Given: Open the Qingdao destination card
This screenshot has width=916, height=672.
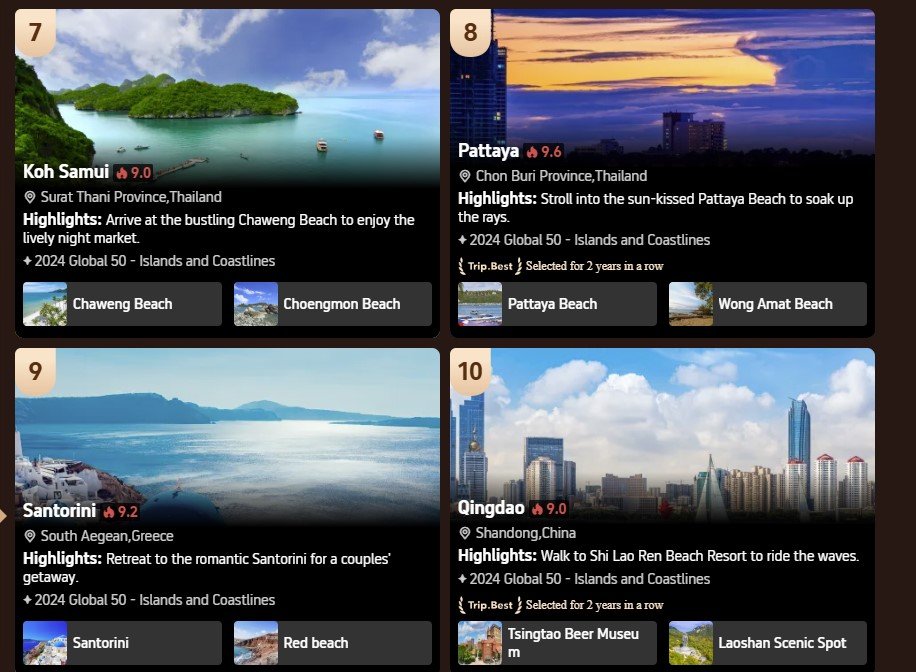Looking at the screenshot, I should [x=491, y=508].
